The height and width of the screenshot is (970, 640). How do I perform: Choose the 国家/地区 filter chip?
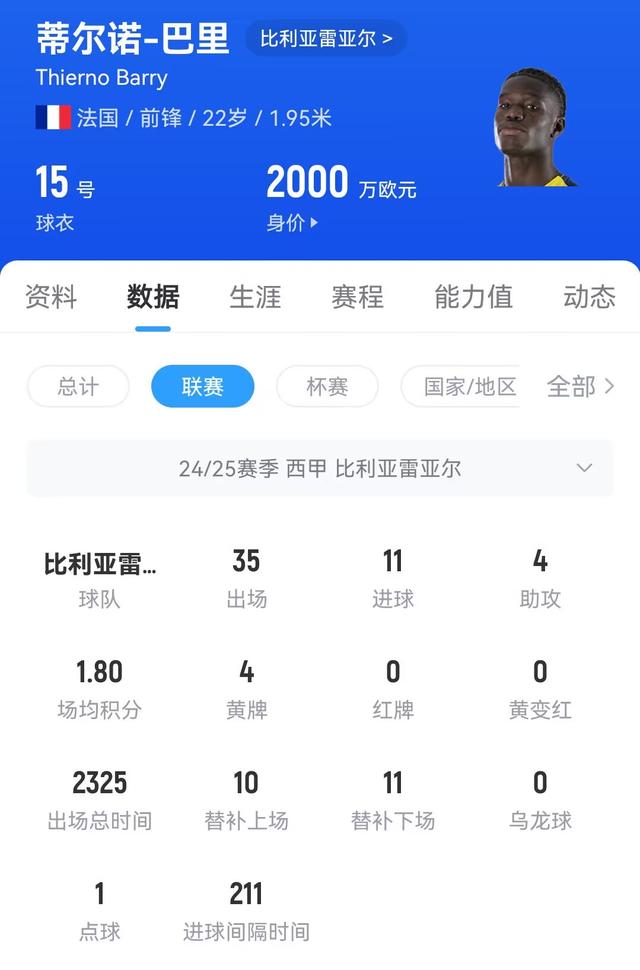pyautogui.click(x=462, y=387)
